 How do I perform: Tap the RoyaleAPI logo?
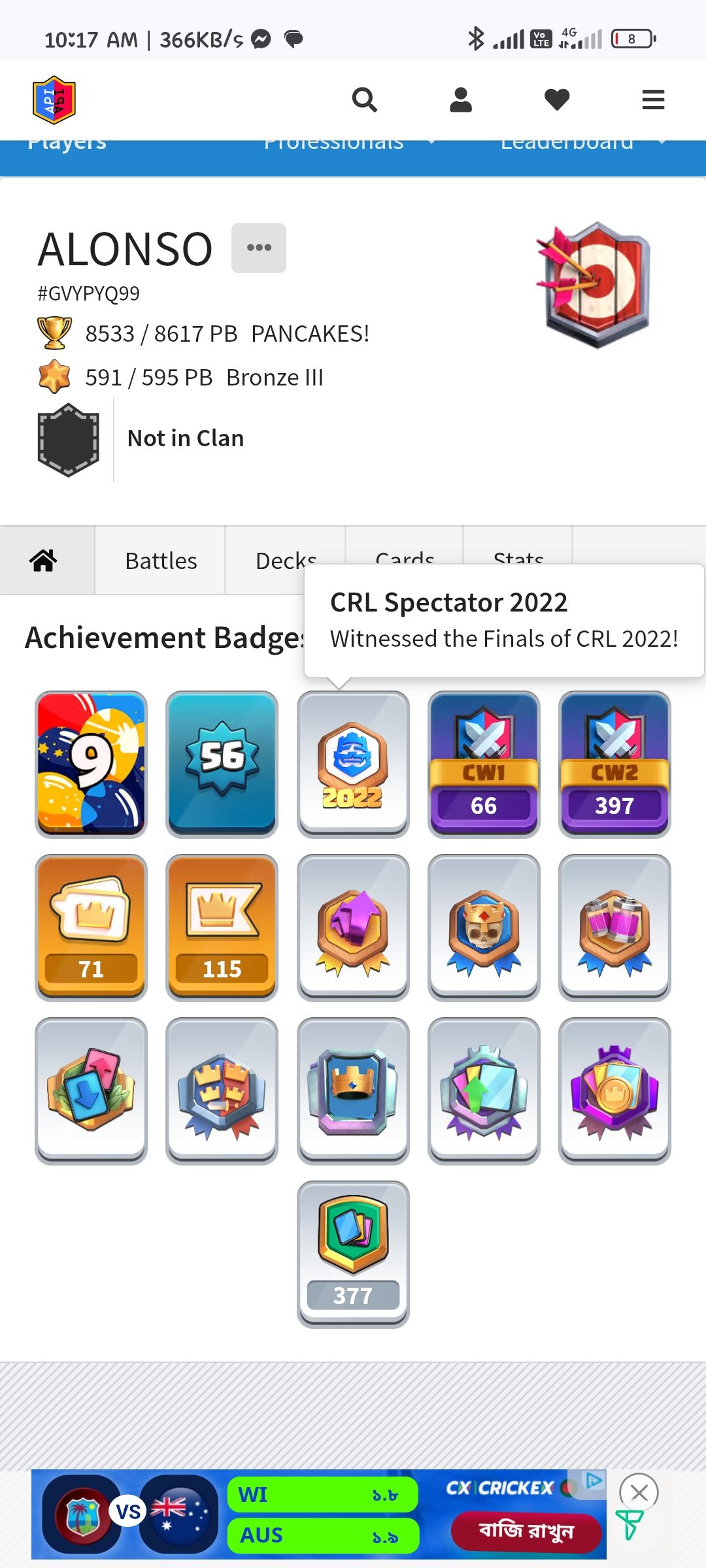(x=54, y=100)
